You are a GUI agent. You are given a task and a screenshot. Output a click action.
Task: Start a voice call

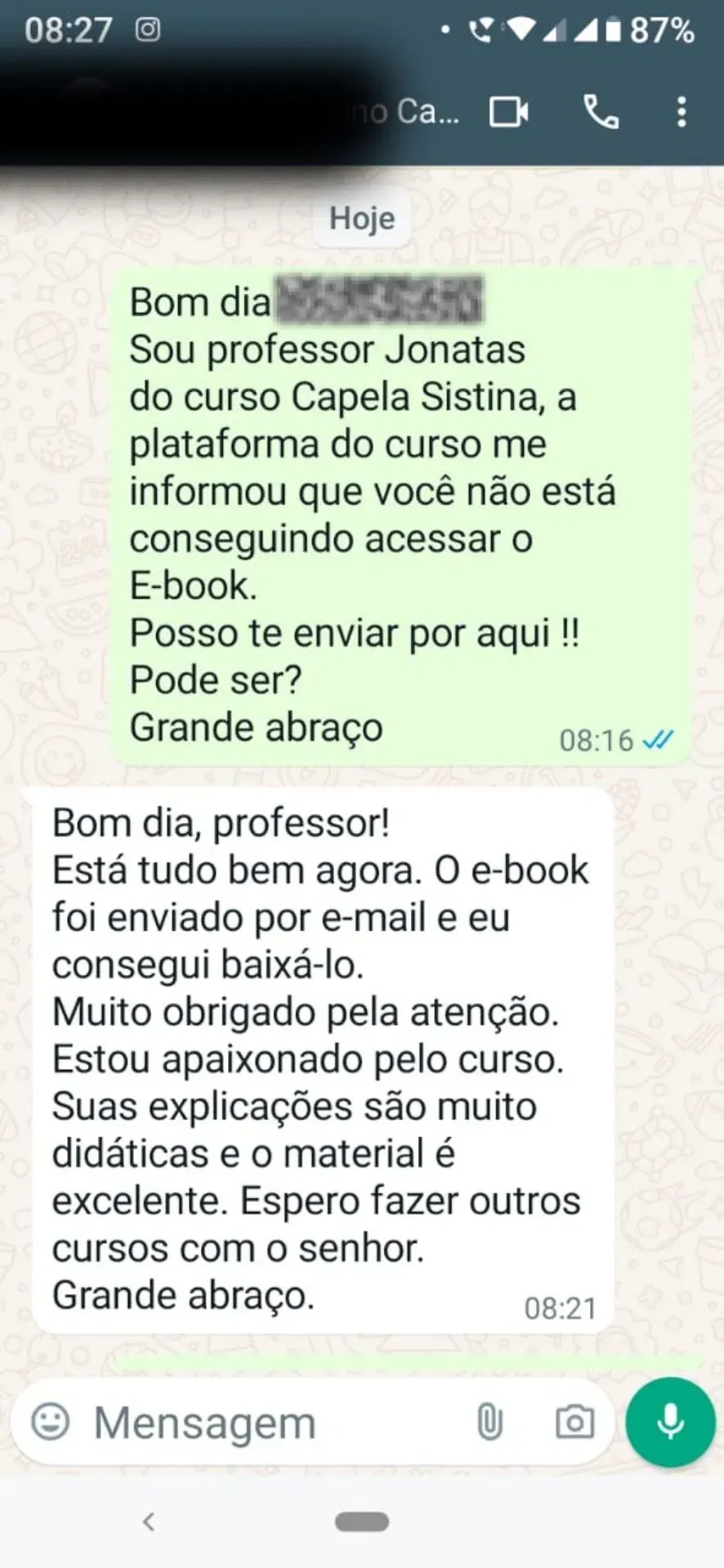601,112
